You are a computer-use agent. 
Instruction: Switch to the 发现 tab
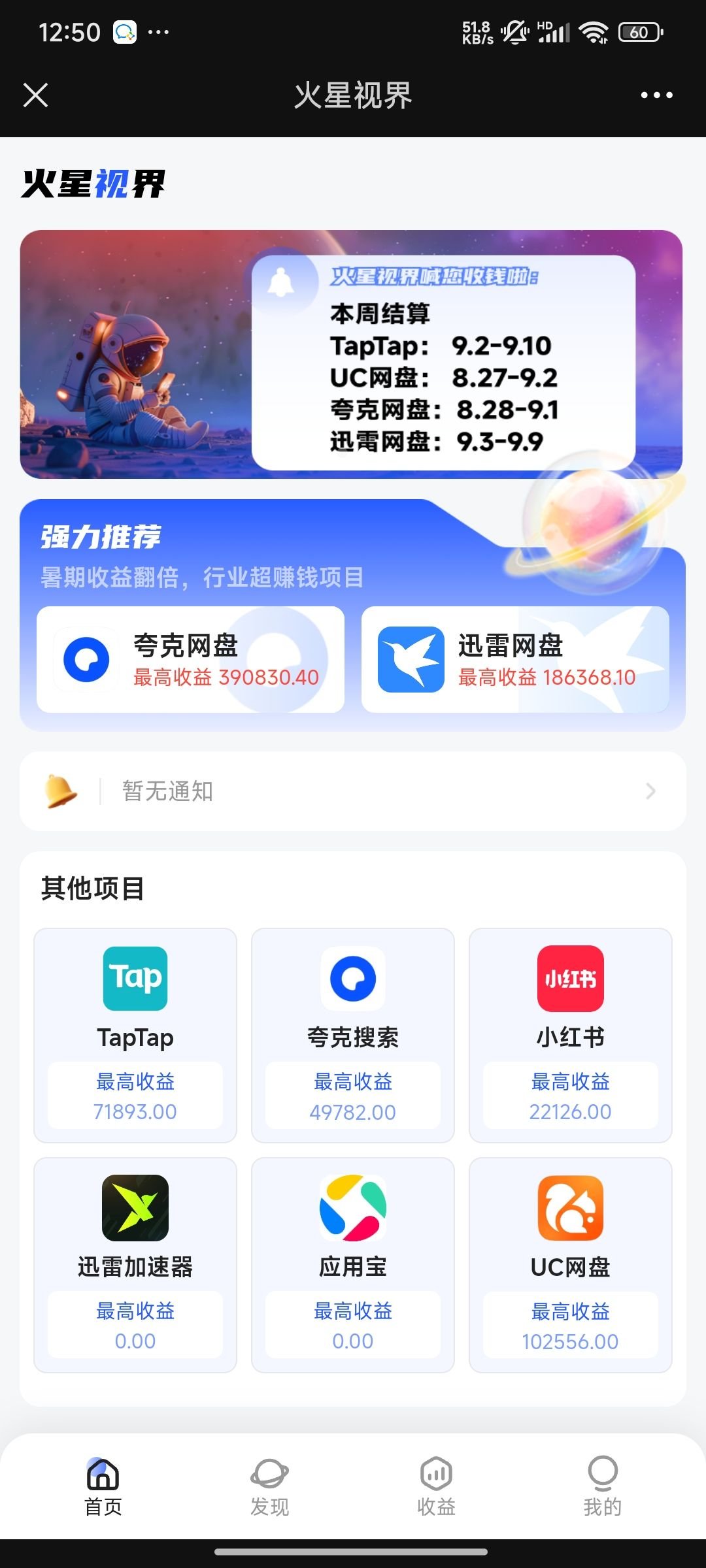(x=269, y=1486)
